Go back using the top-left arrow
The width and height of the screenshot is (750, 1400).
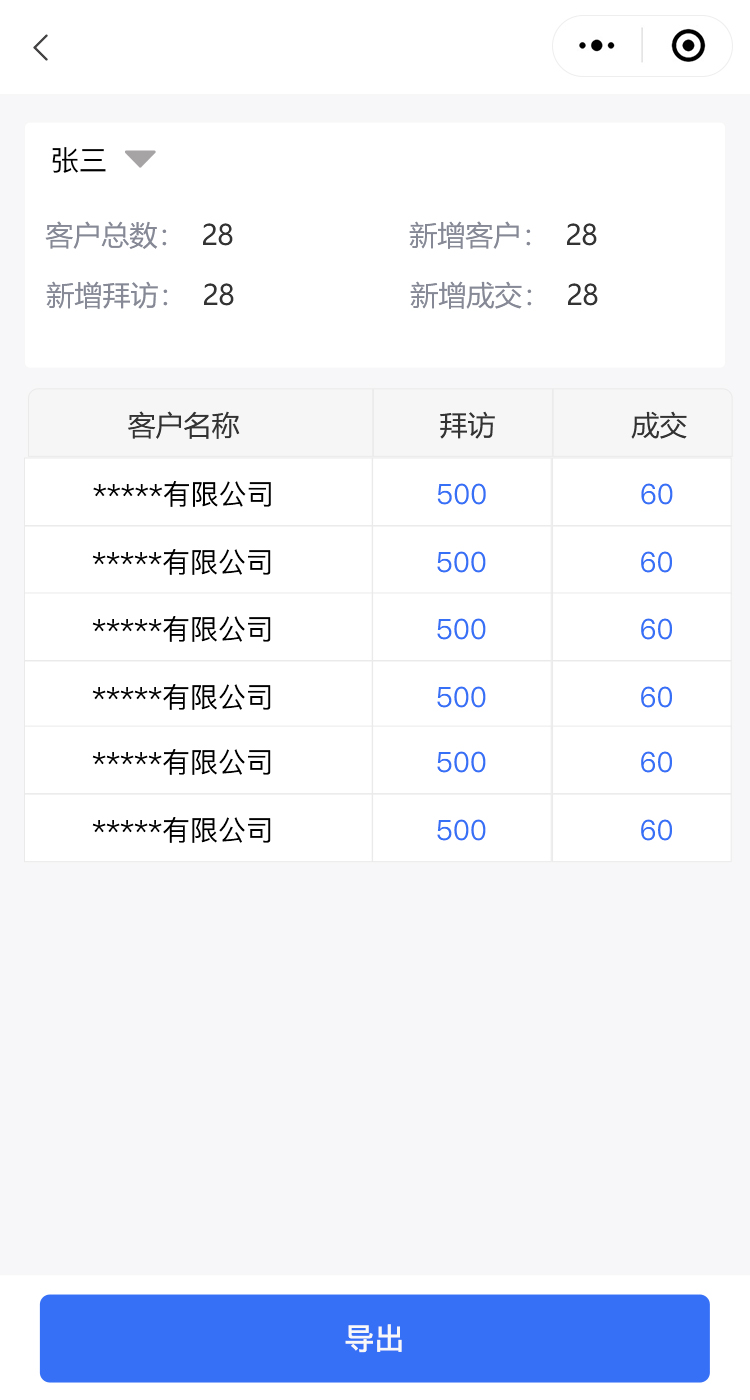[41, 47]
